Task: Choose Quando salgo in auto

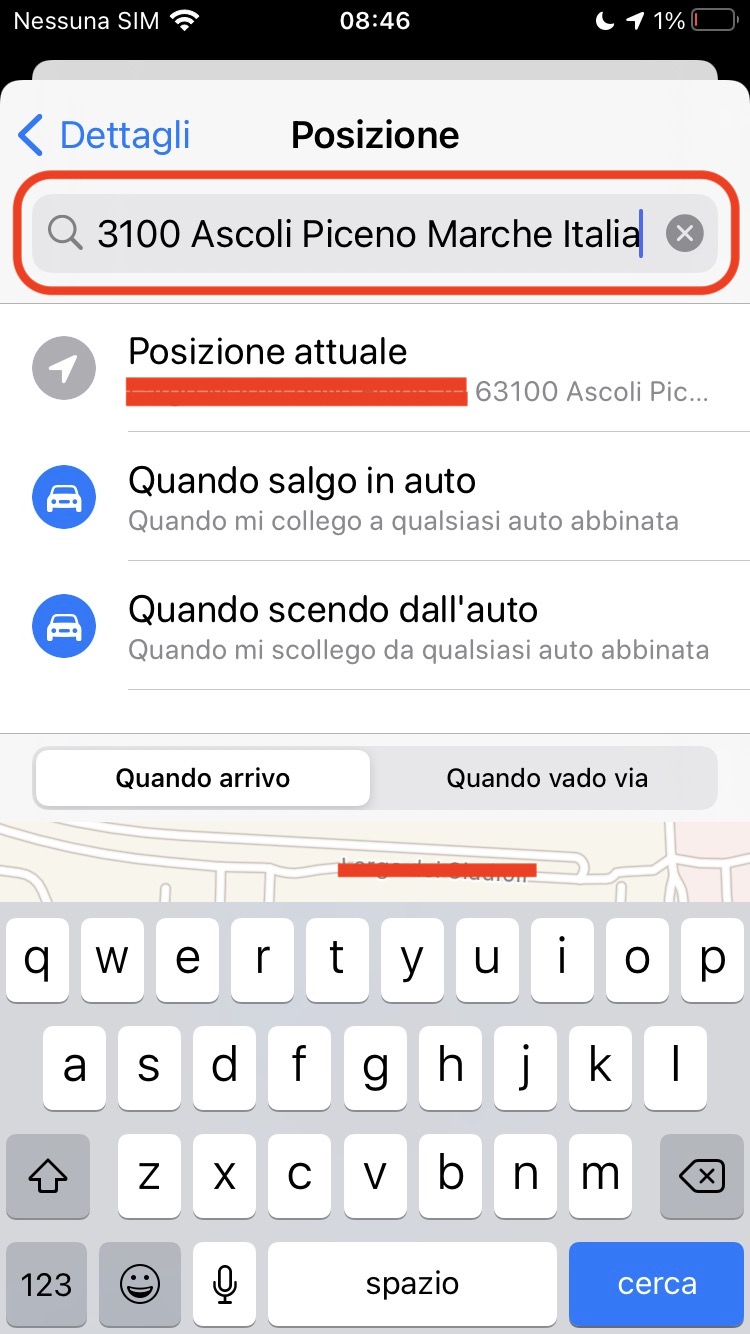Action: 375,497
